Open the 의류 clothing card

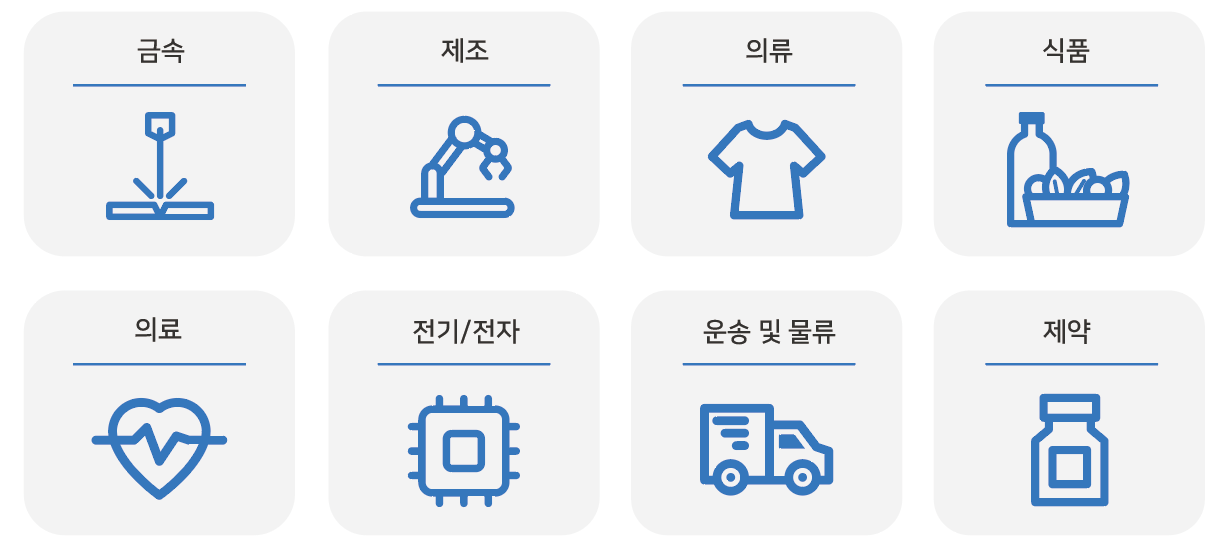[767, 135]
